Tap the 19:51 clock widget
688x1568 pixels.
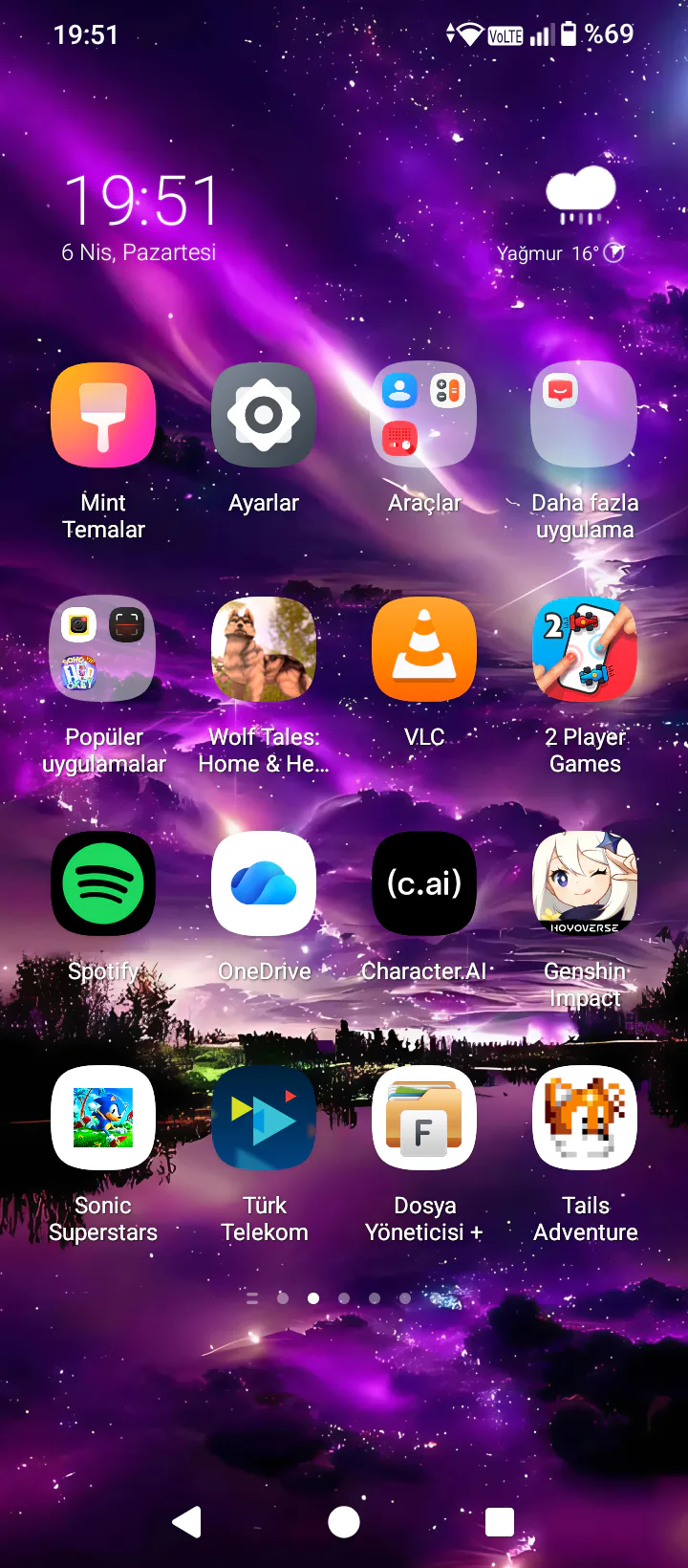click(142, 201)
